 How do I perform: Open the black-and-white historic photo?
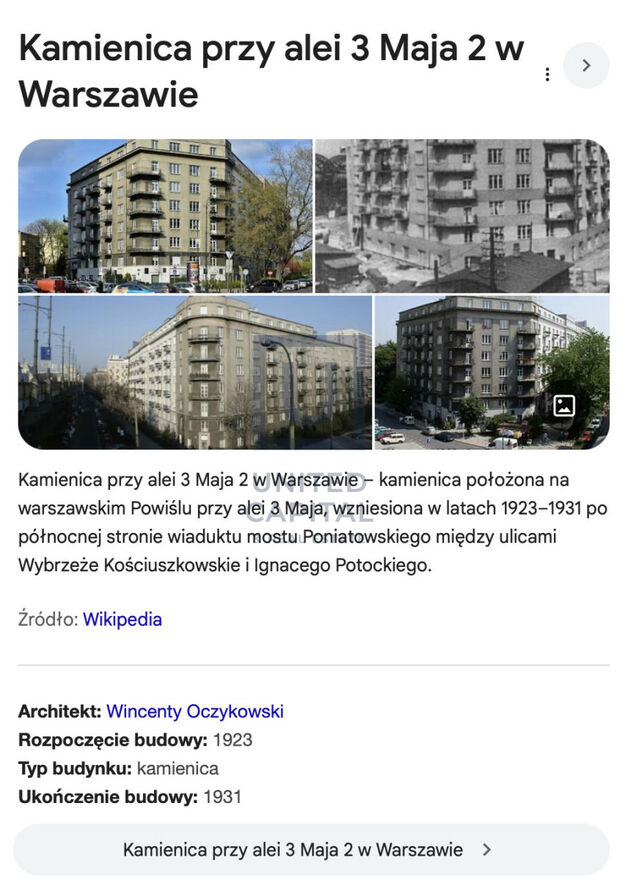coord(461,215)
